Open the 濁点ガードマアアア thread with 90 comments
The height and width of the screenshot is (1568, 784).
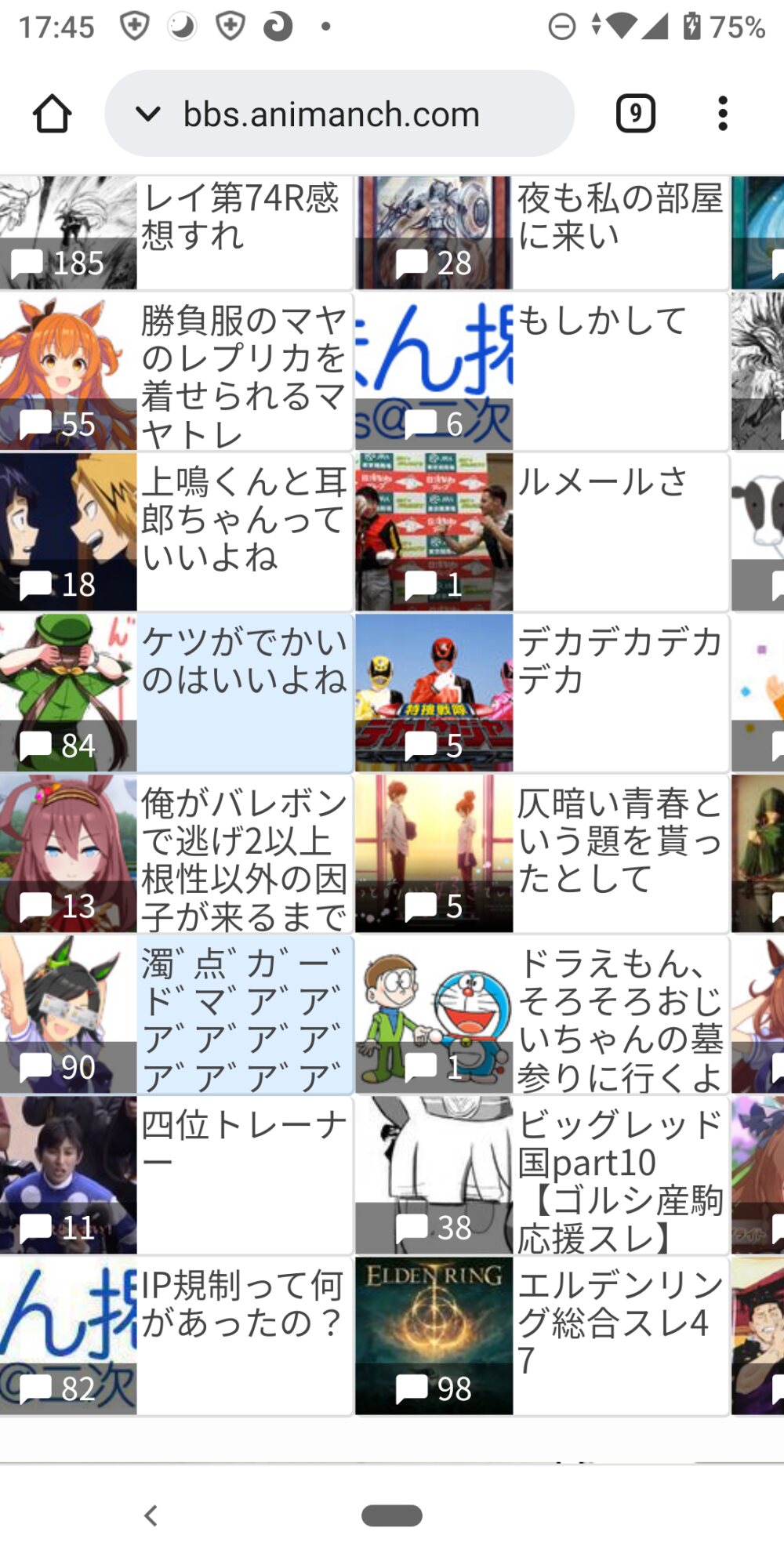tap(176, 1014)
